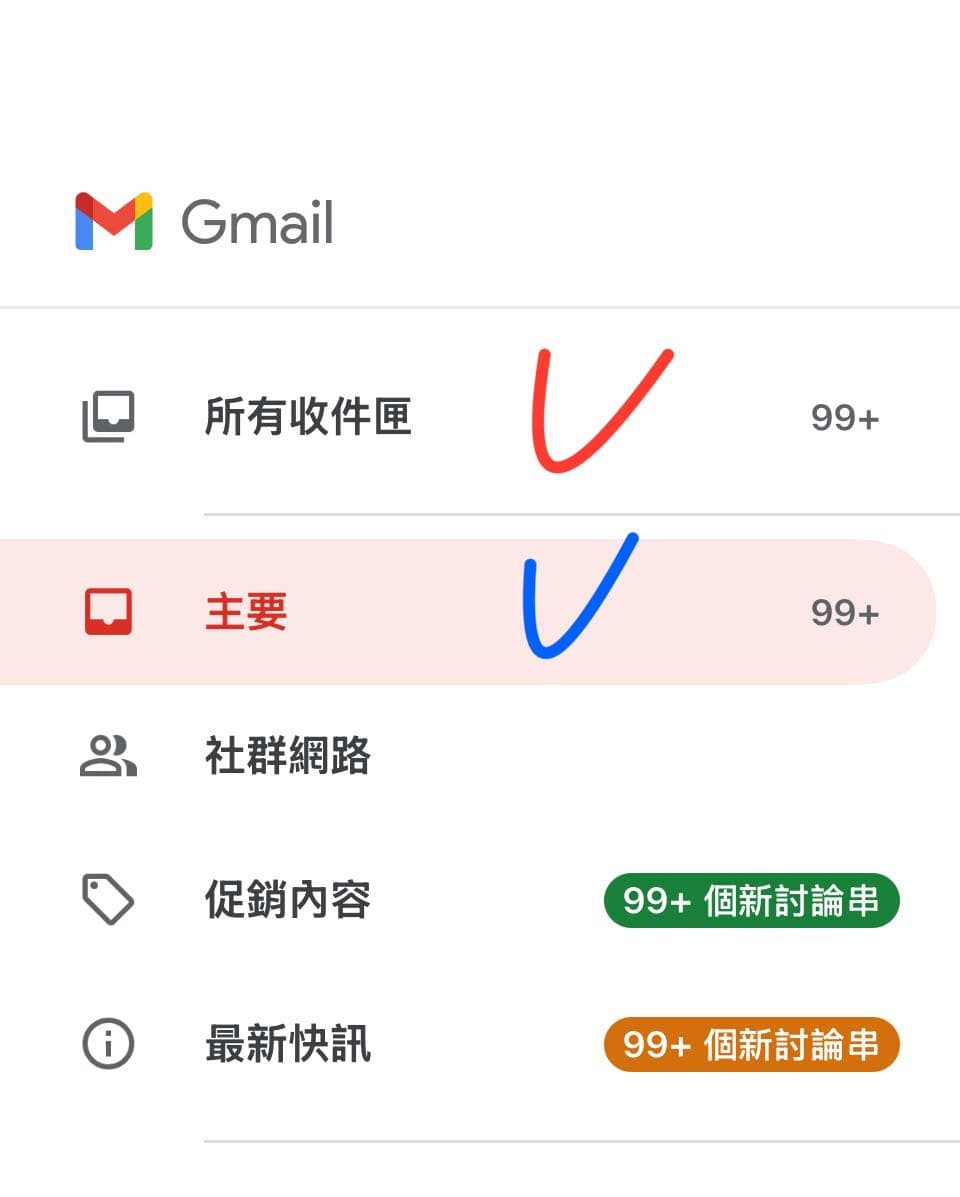Viewport: 960px width, 1197px height.
Task: Select the pink highlight around 主要
Action: click(x=700, y=613)
